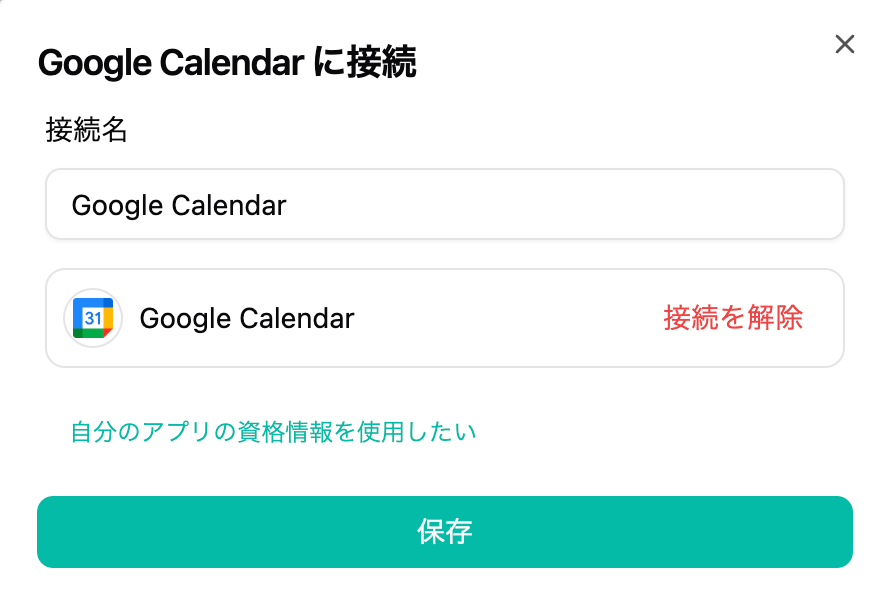Close the Google Calendar connection dialog

[x=845, y=44]
